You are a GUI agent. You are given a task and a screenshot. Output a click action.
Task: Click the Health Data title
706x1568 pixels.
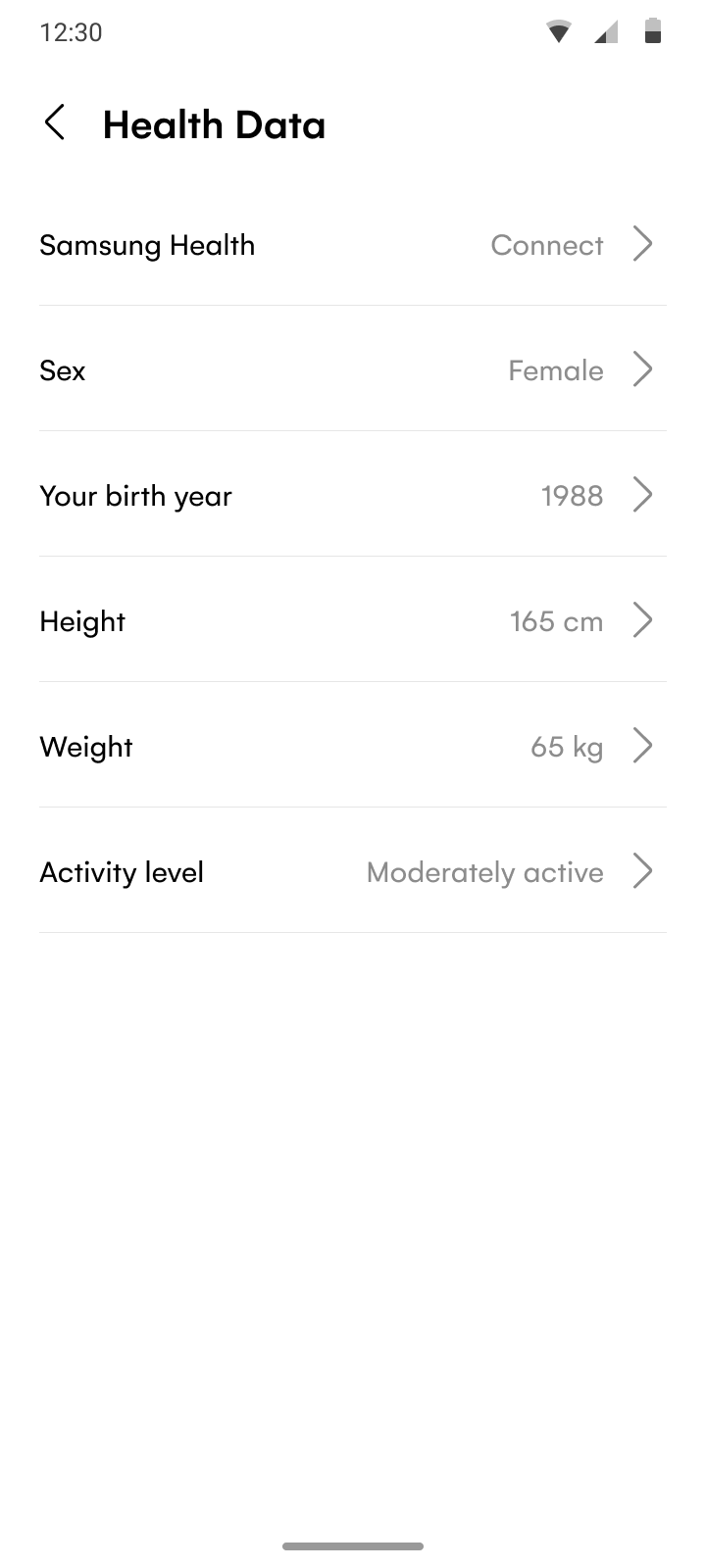tap(214, 123)
